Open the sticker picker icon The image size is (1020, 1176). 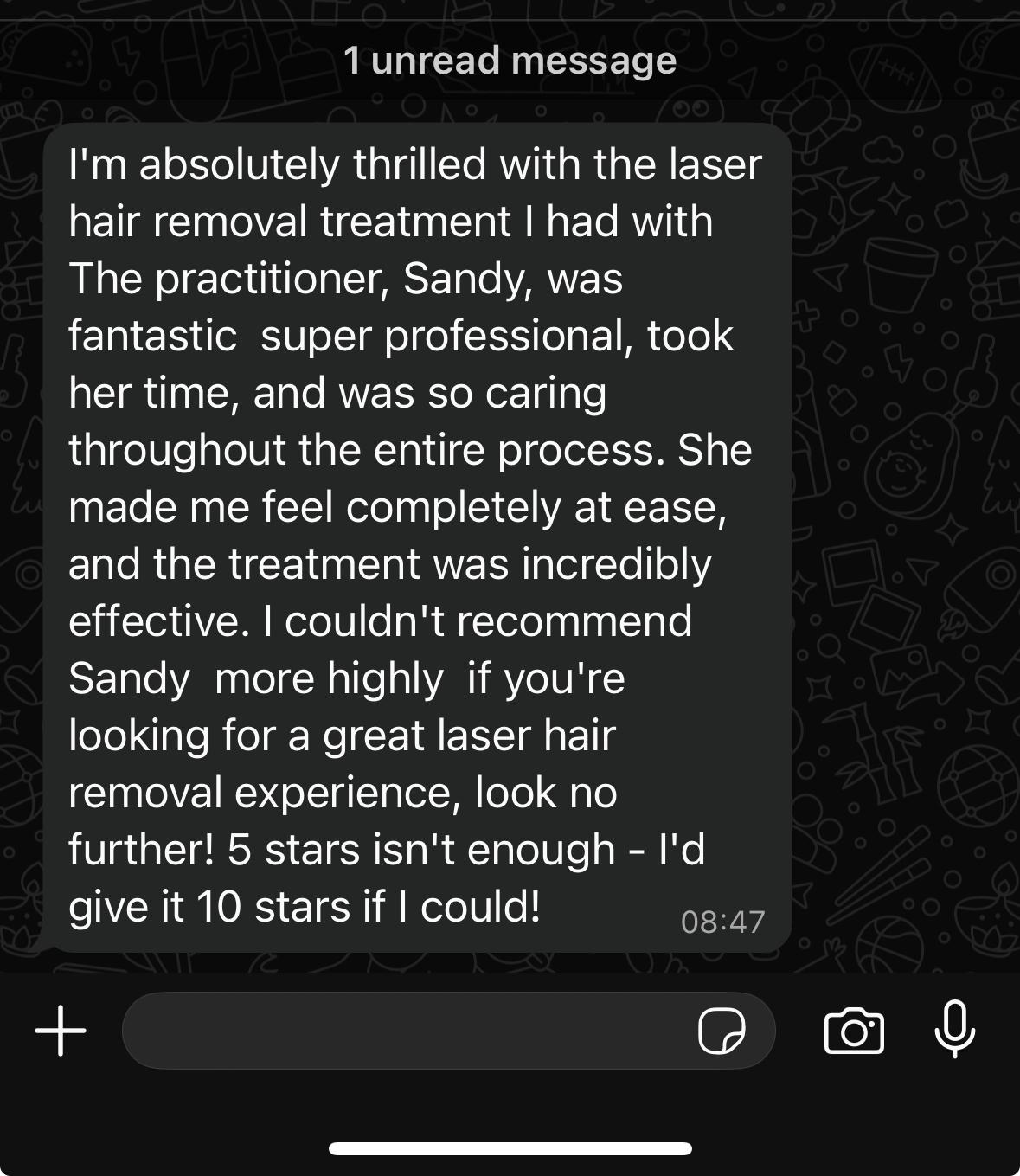click(722, 1031)
